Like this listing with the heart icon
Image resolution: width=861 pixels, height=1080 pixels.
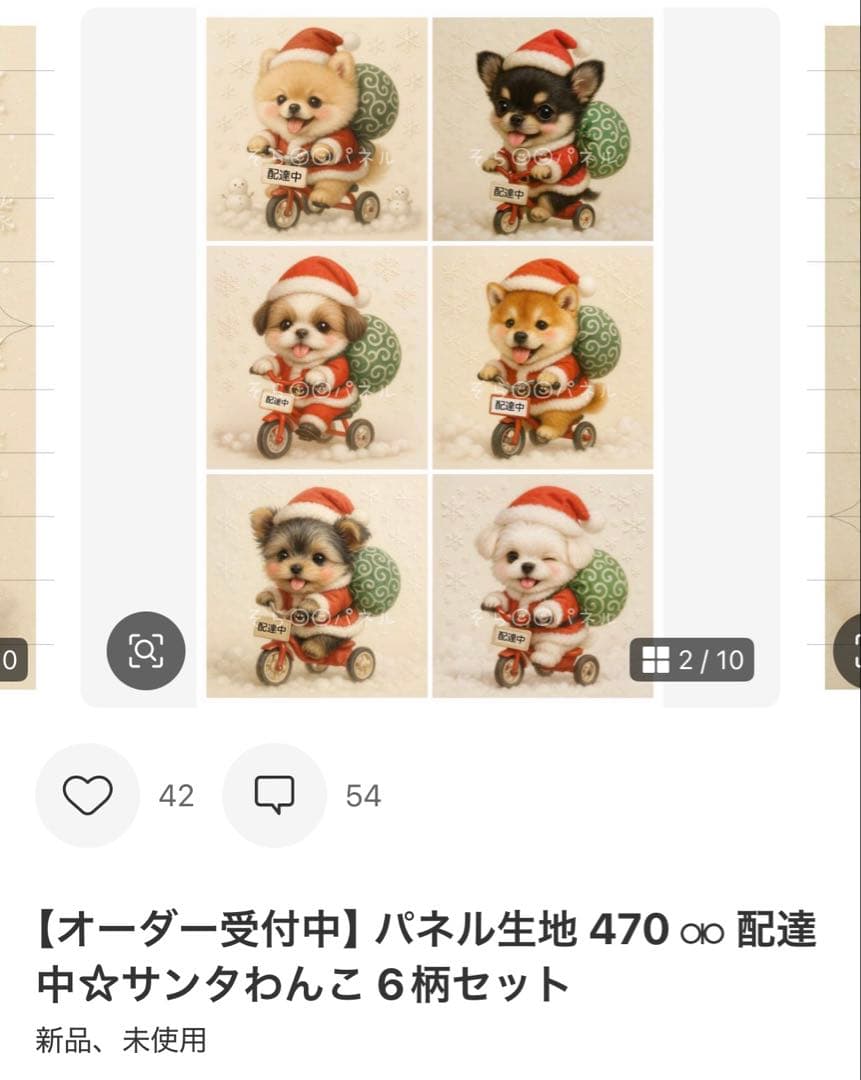[x=87, y=795]
